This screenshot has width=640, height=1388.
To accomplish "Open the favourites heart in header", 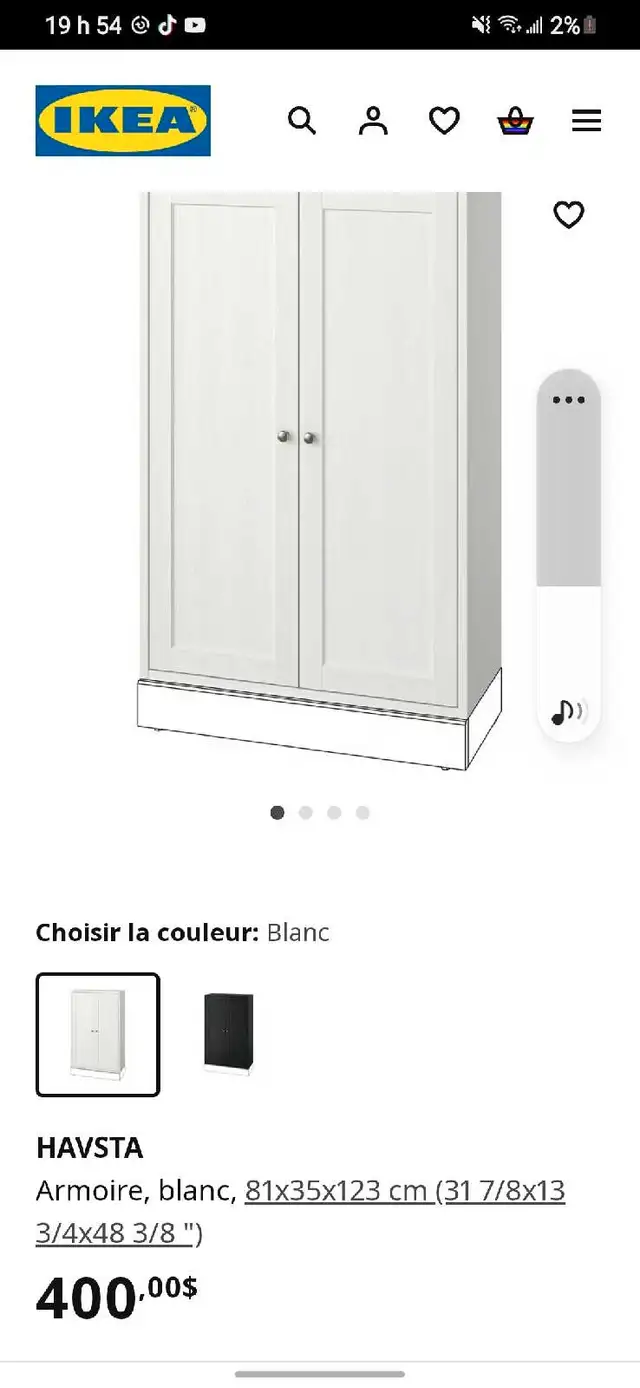I will coord(444,121).
